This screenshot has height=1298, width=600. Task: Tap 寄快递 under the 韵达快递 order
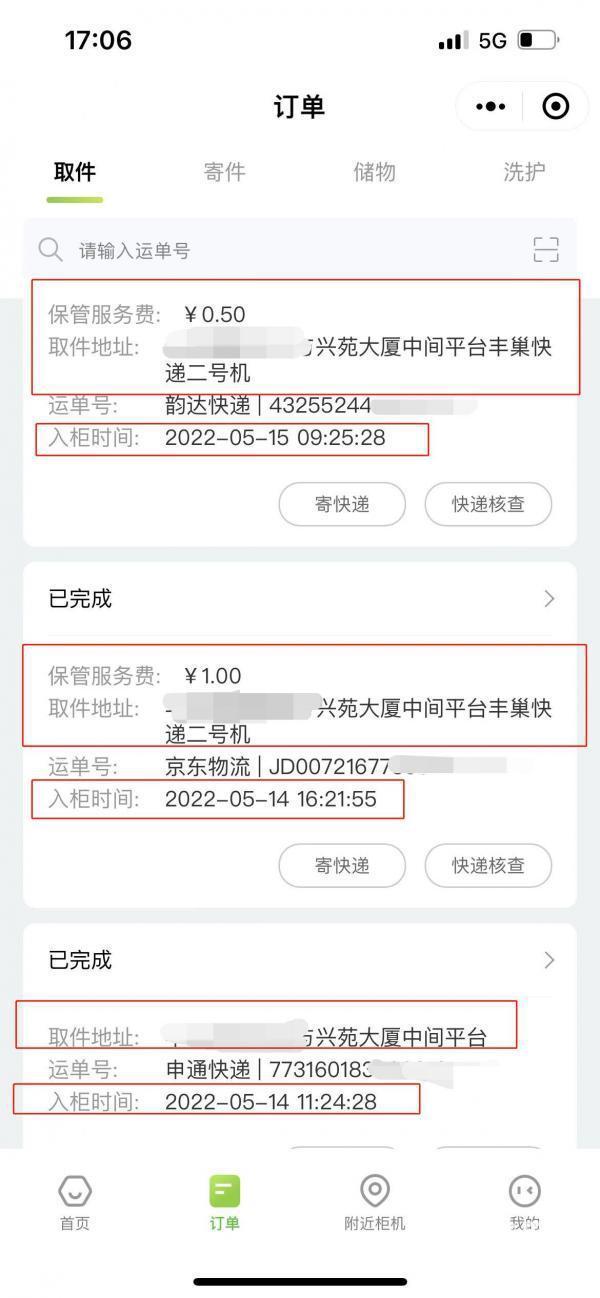[x=342, y=504]
